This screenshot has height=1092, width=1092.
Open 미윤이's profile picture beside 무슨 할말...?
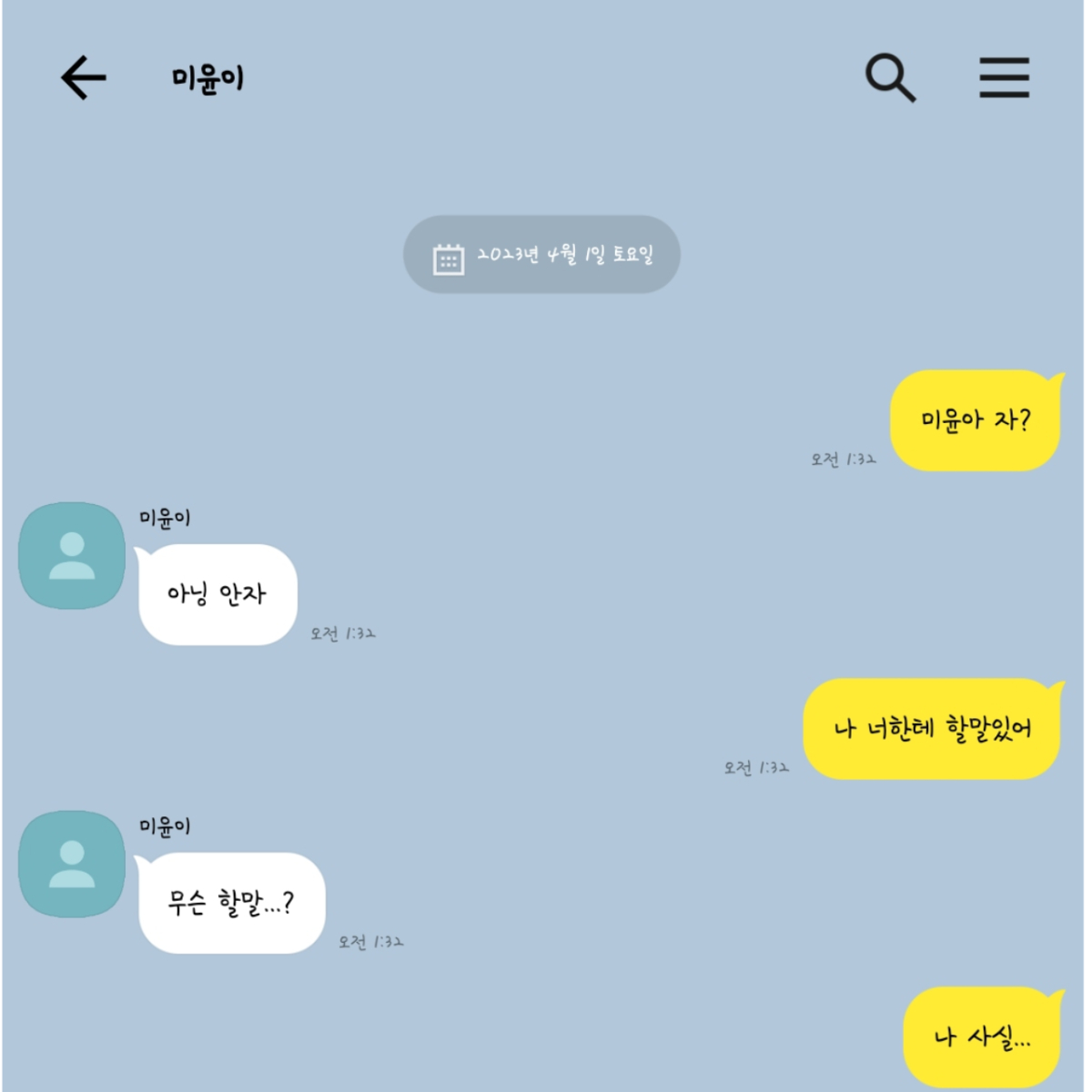pos(72,864)
